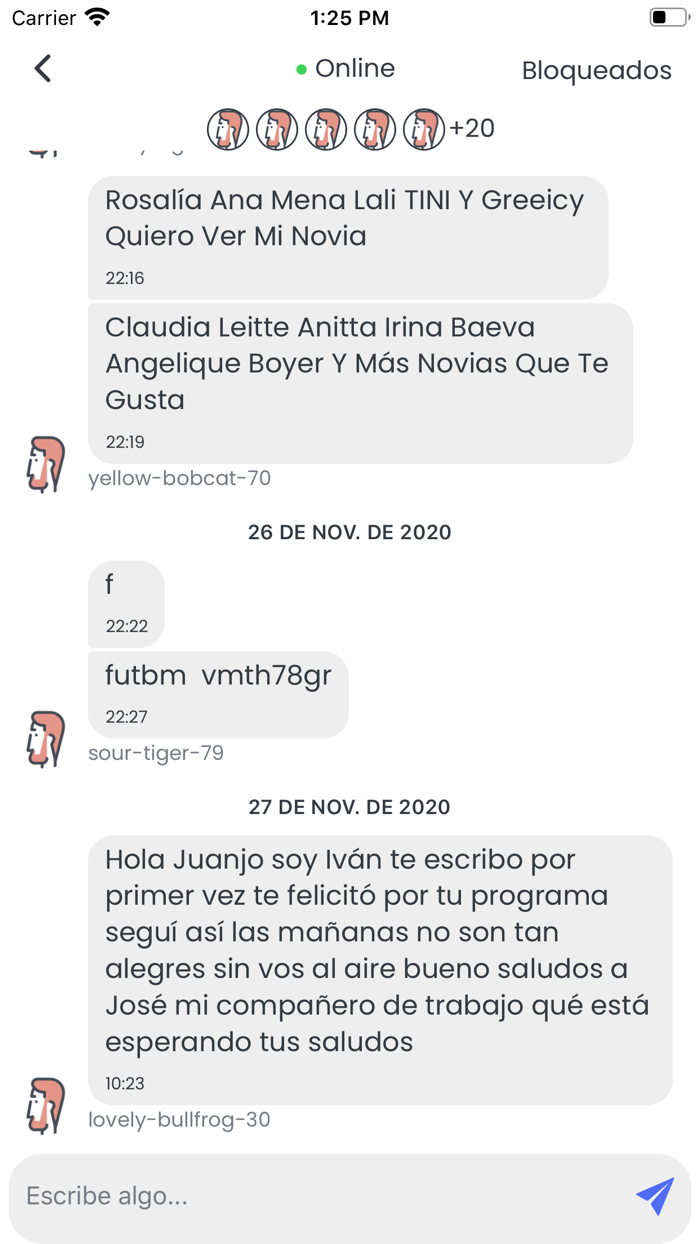The width and height of the screenshot is (700, 1244).
Task: Focus the 'Escribe algo...' text field
Action: [x=320, y=1196]
